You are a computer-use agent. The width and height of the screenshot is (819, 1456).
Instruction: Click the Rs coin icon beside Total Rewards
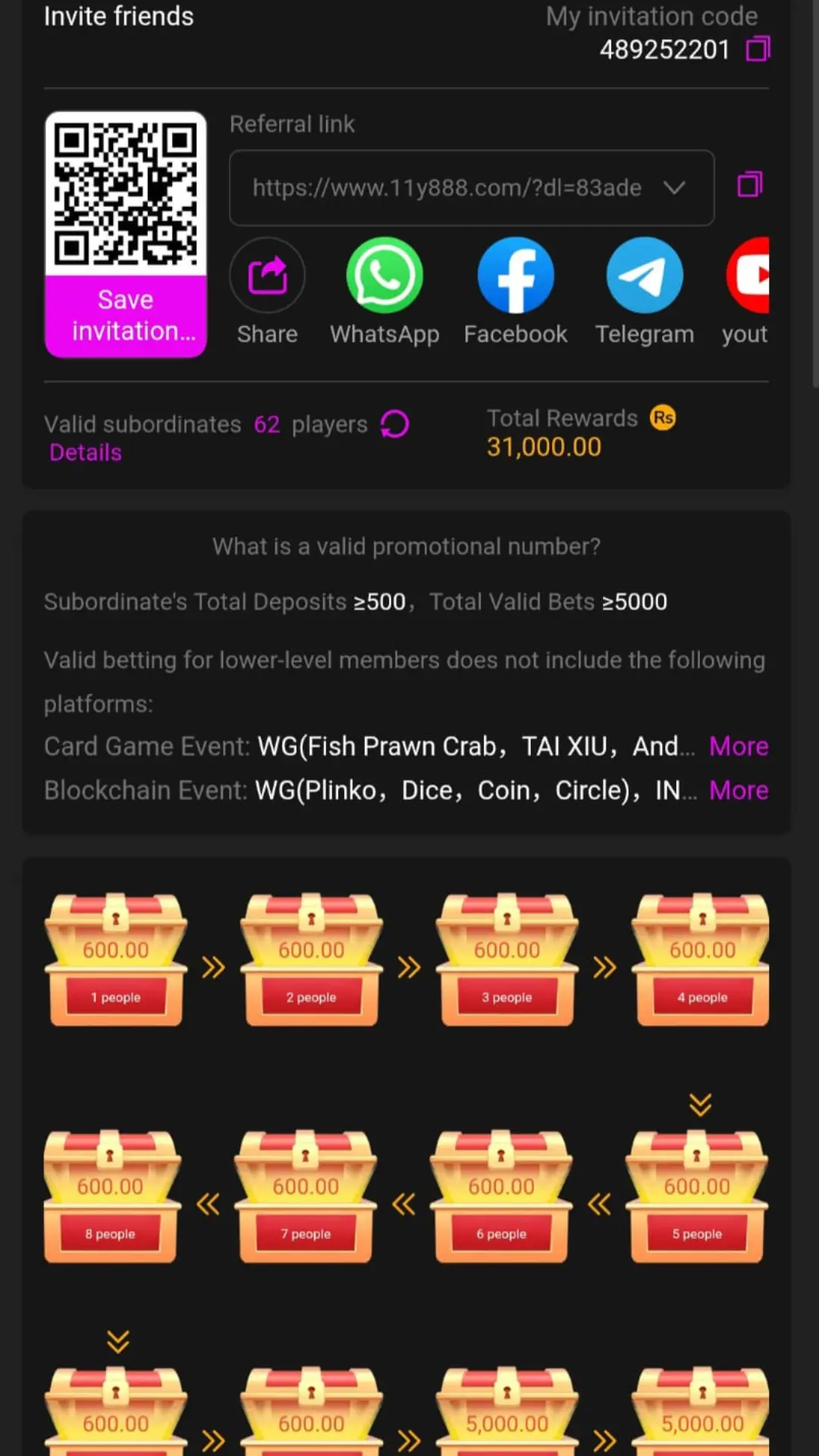(661, 418)
